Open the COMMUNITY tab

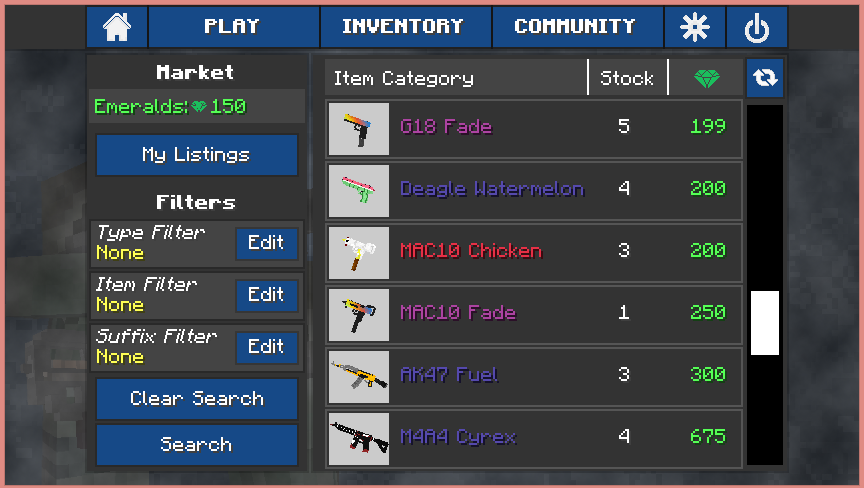coord(575,27)
